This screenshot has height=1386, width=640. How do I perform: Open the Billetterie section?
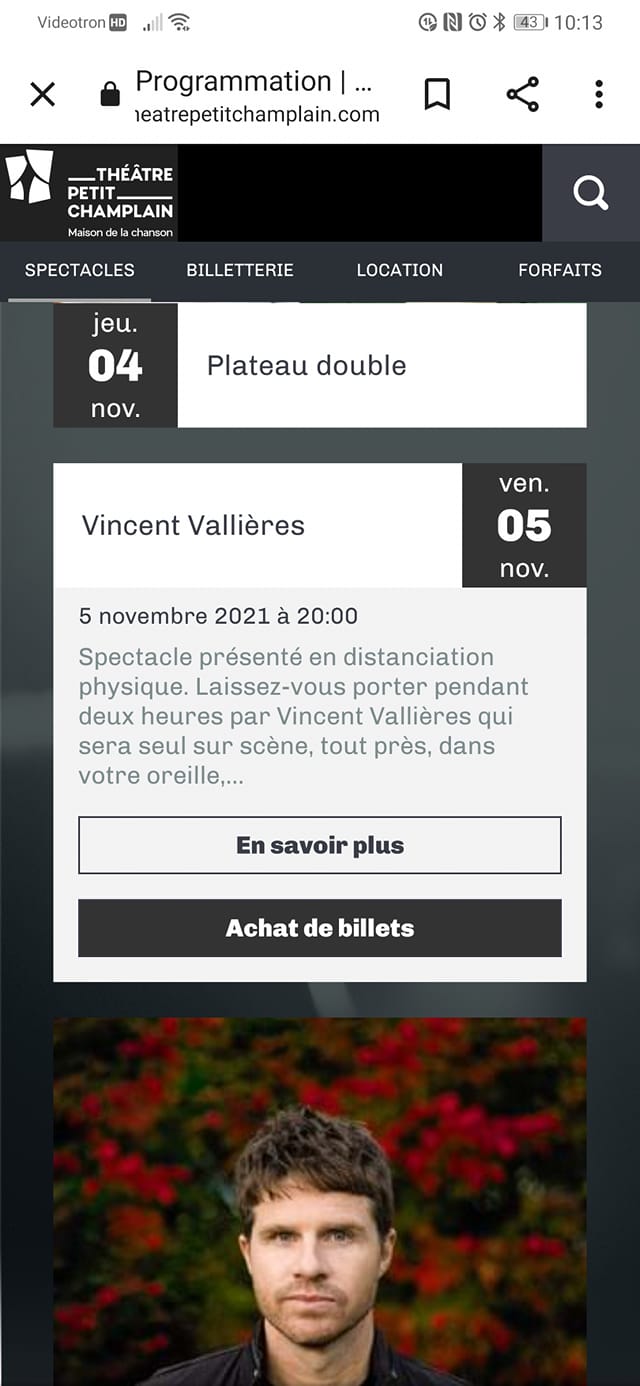tap(240, 270)
